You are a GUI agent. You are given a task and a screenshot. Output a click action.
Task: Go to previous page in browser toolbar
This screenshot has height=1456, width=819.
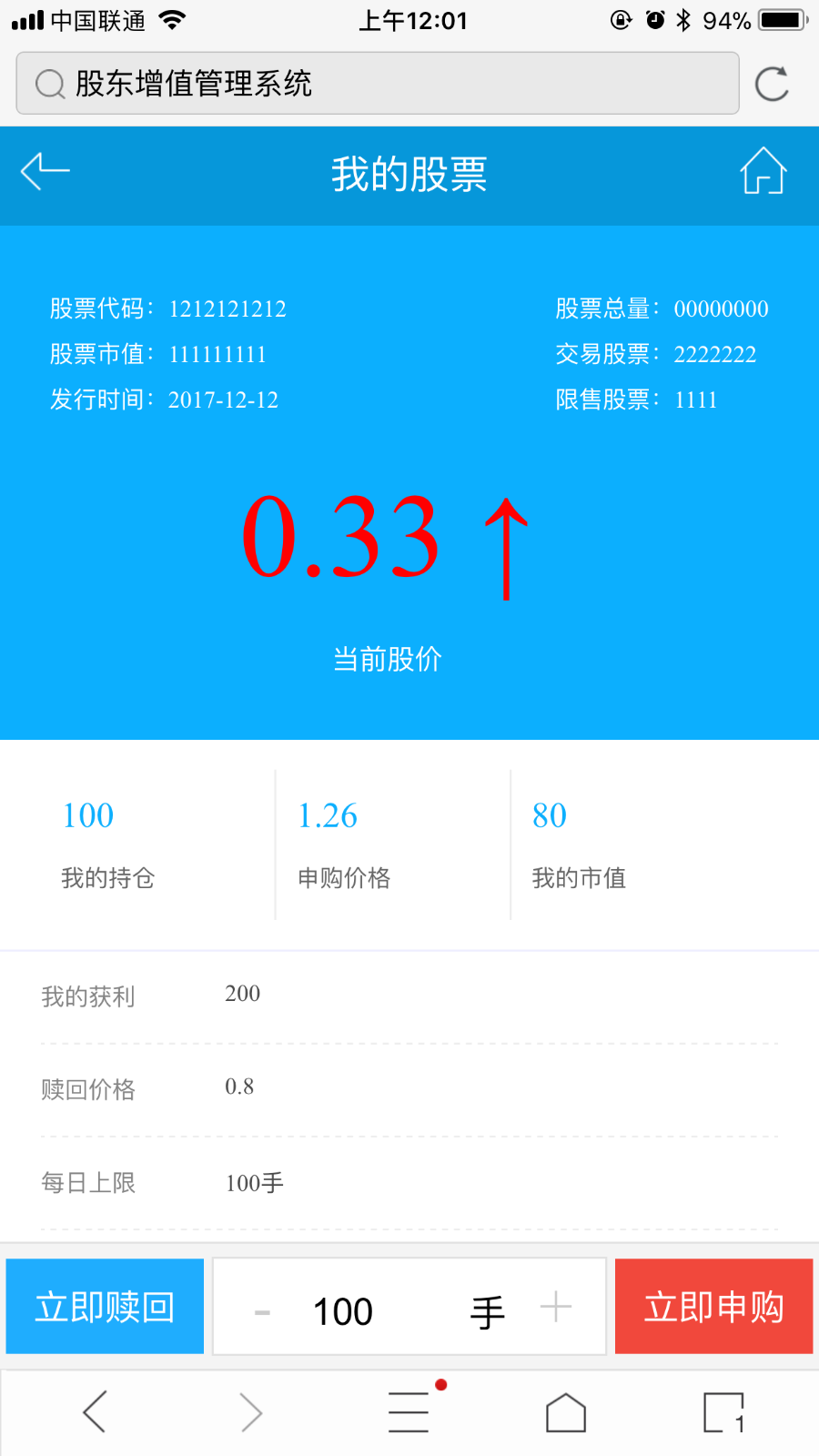pyautogui.click(x=95, y=1412)
